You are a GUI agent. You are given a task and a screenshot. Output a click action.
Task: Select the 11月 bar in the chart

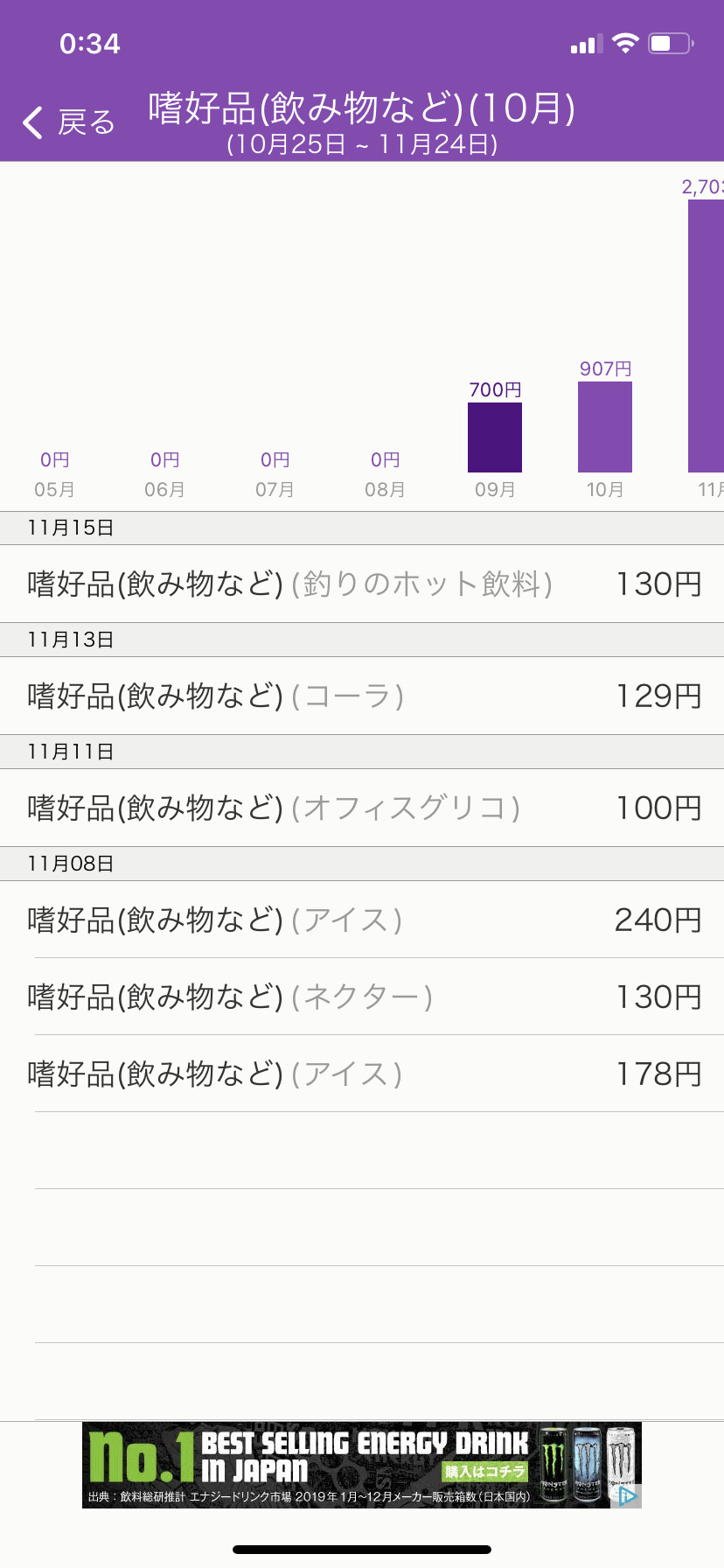click(x=706, y=336)
